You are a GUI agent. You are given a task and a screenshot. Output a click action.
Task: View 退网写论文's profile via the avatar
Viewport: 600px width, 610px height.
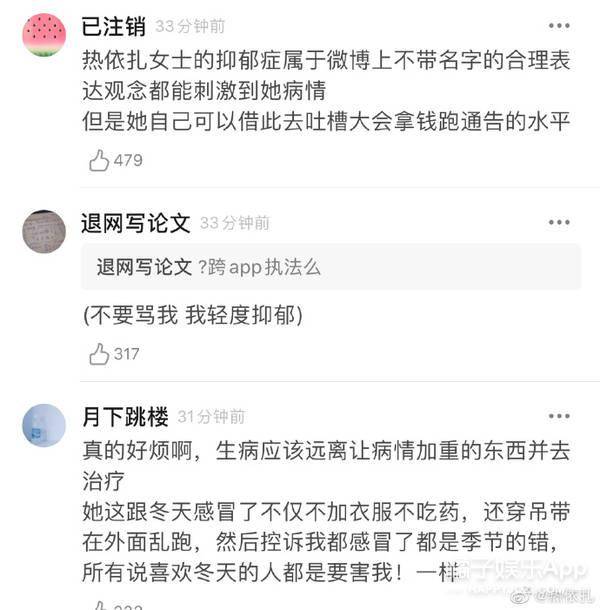(x=44, y=231)
